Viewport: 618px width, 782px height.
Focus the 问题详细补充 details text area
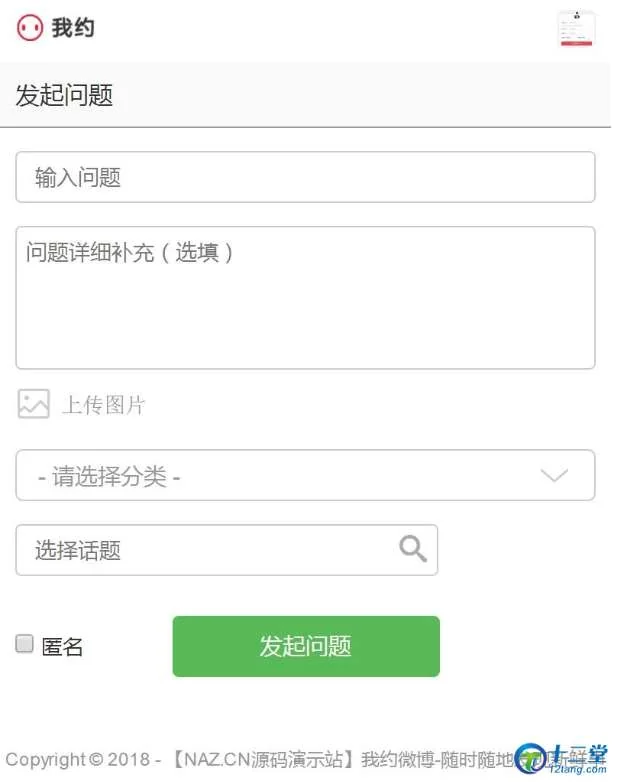[x=305, y=298]
